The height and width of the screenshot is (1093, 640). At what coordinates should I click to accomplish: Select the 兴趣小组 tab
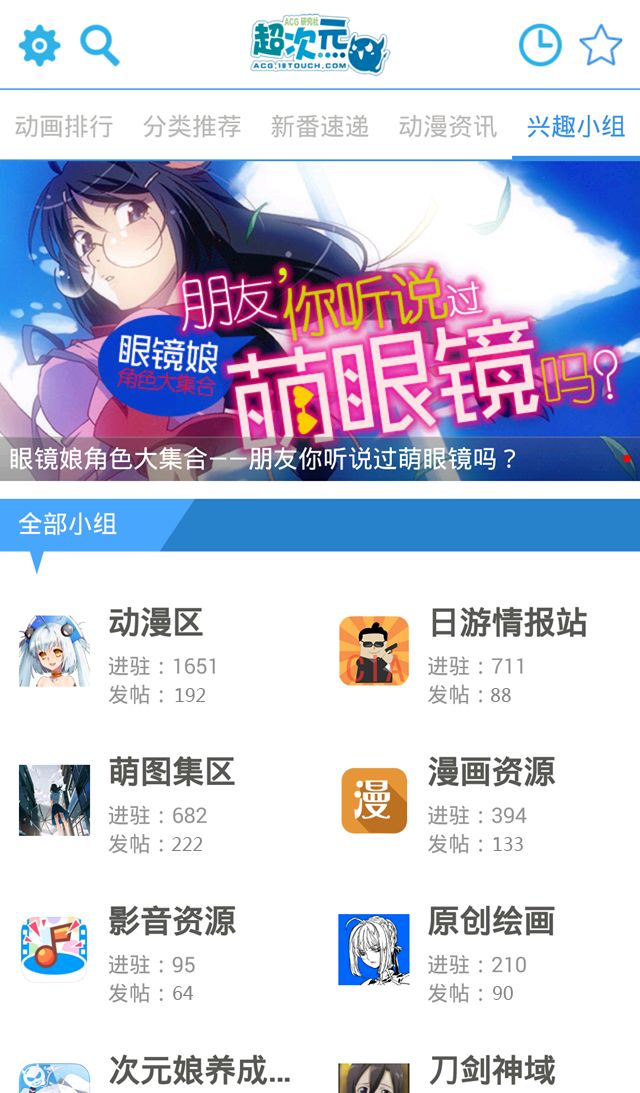point(576,126)
